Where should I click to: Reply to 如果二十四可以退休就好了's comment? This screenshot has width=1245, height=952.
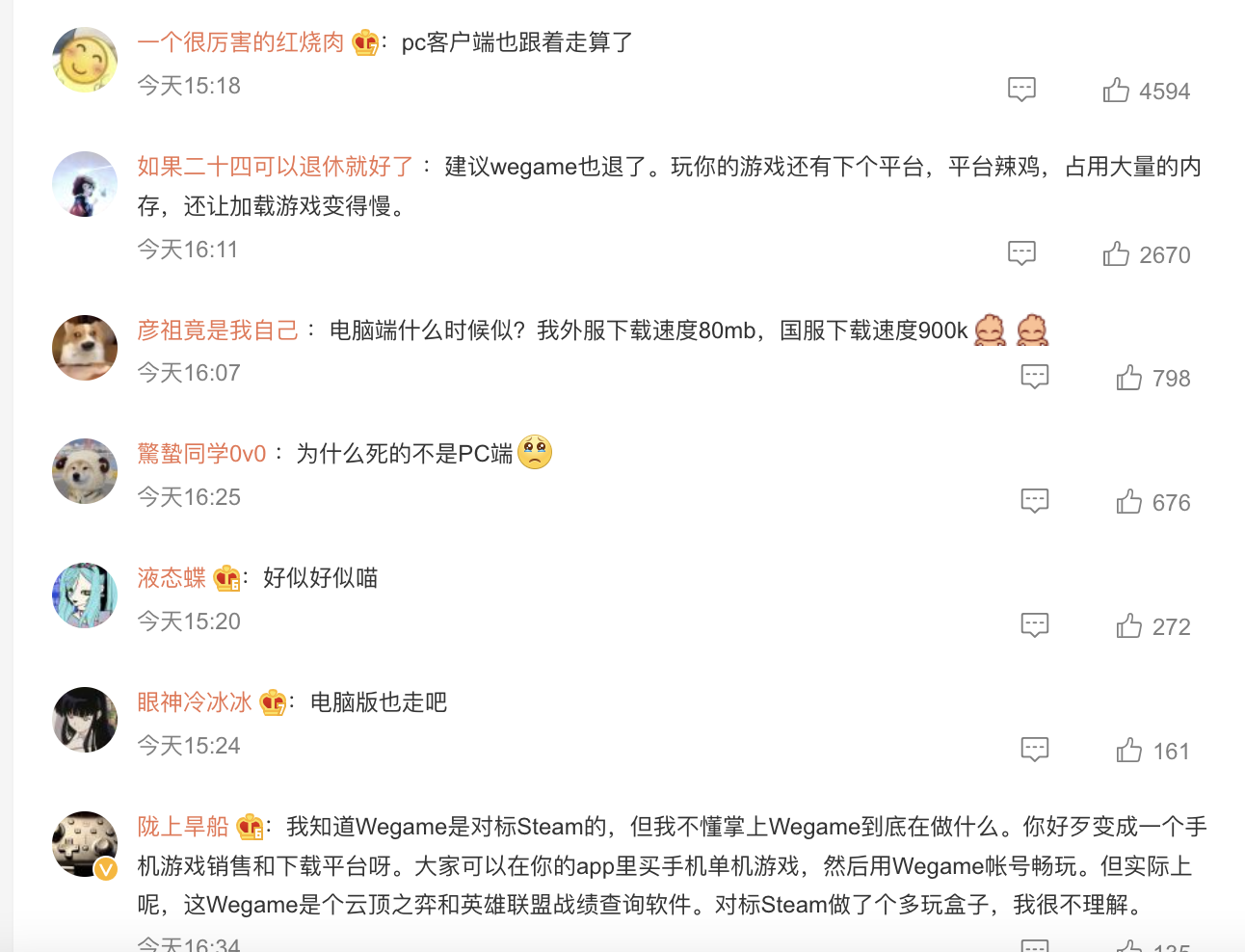pyautogui.click(x=1021, y=253)
